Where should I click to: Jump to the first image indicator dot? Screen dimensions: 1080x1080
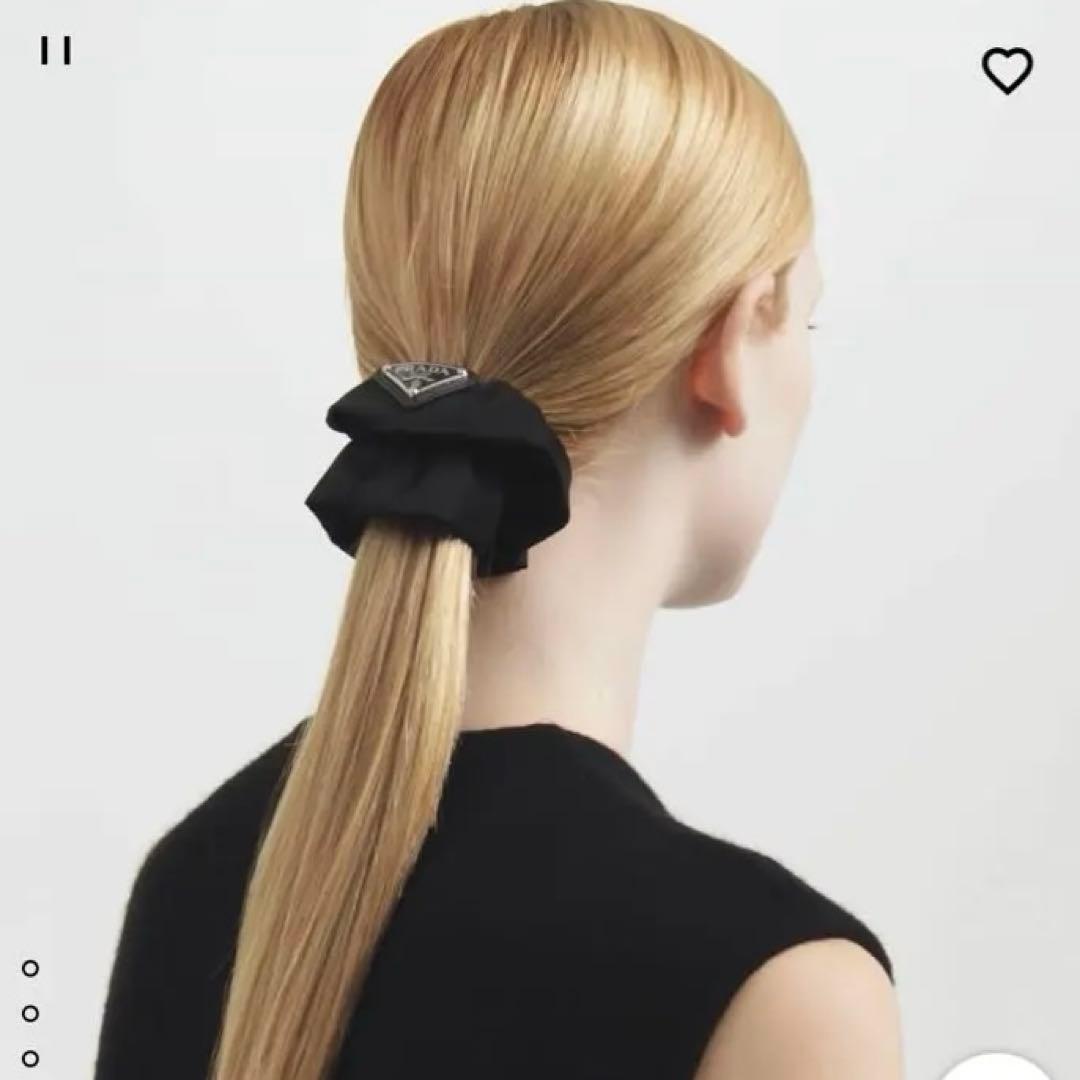pos(30,968)
